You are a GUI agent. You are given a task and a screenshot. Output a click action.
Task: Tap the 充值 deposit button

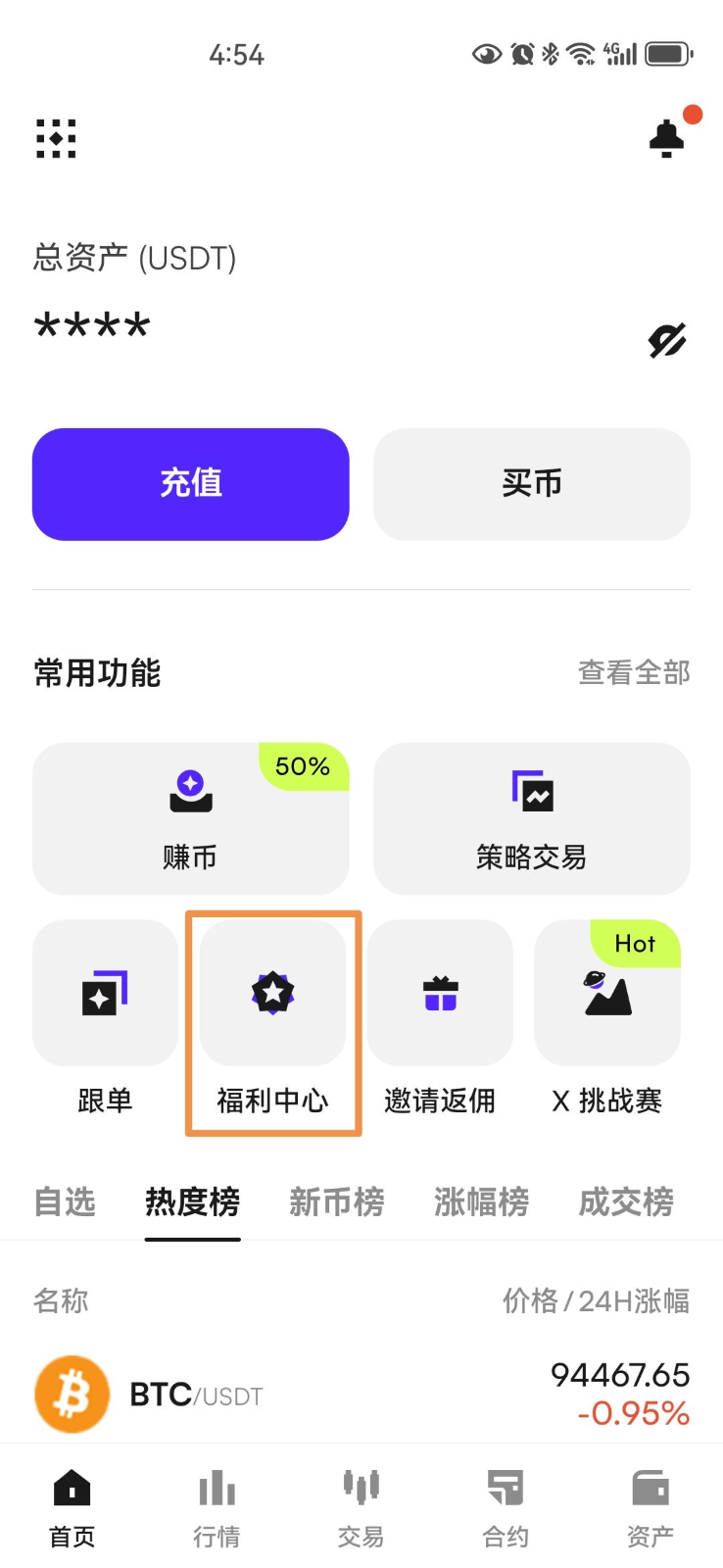click(x=191, y=484)
